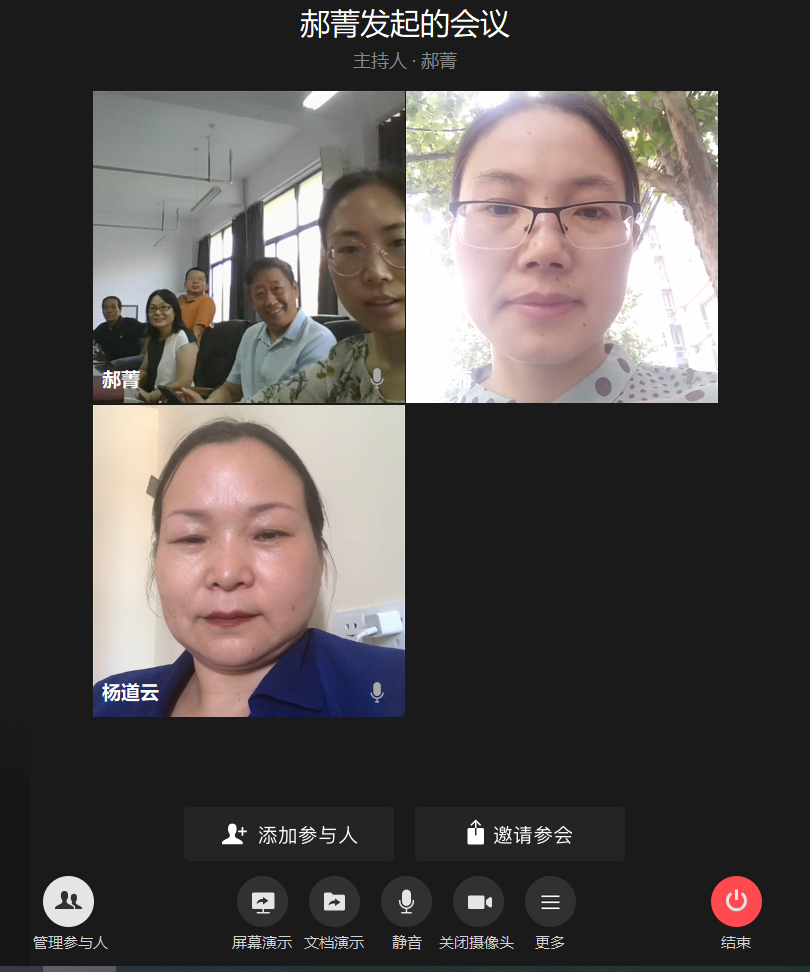810x972 pixels.
Task: Start 屏幕演示 screen sharing
Action: click(x=262, y=901)
